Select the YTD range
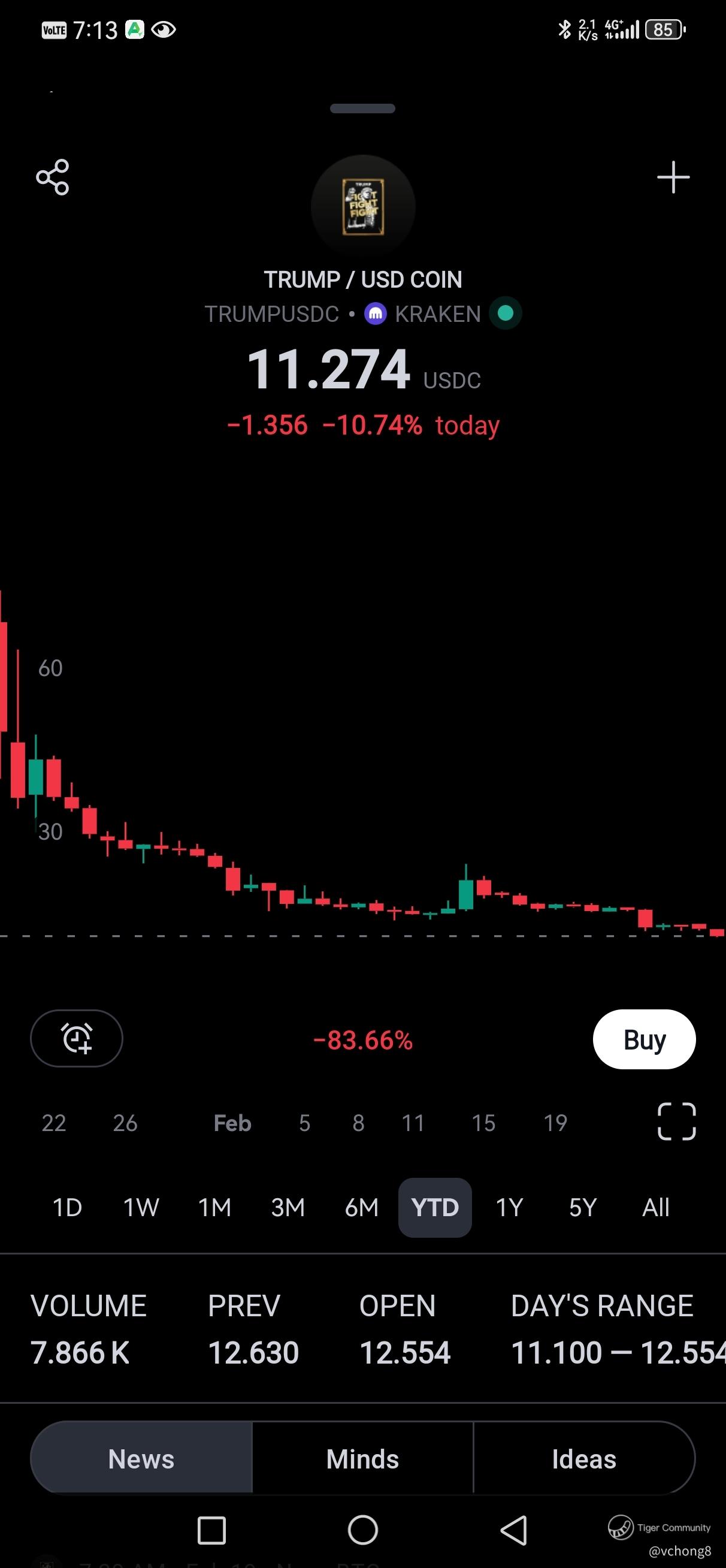The width and height of the screenshot is (726, 1568). (435, 1208)
